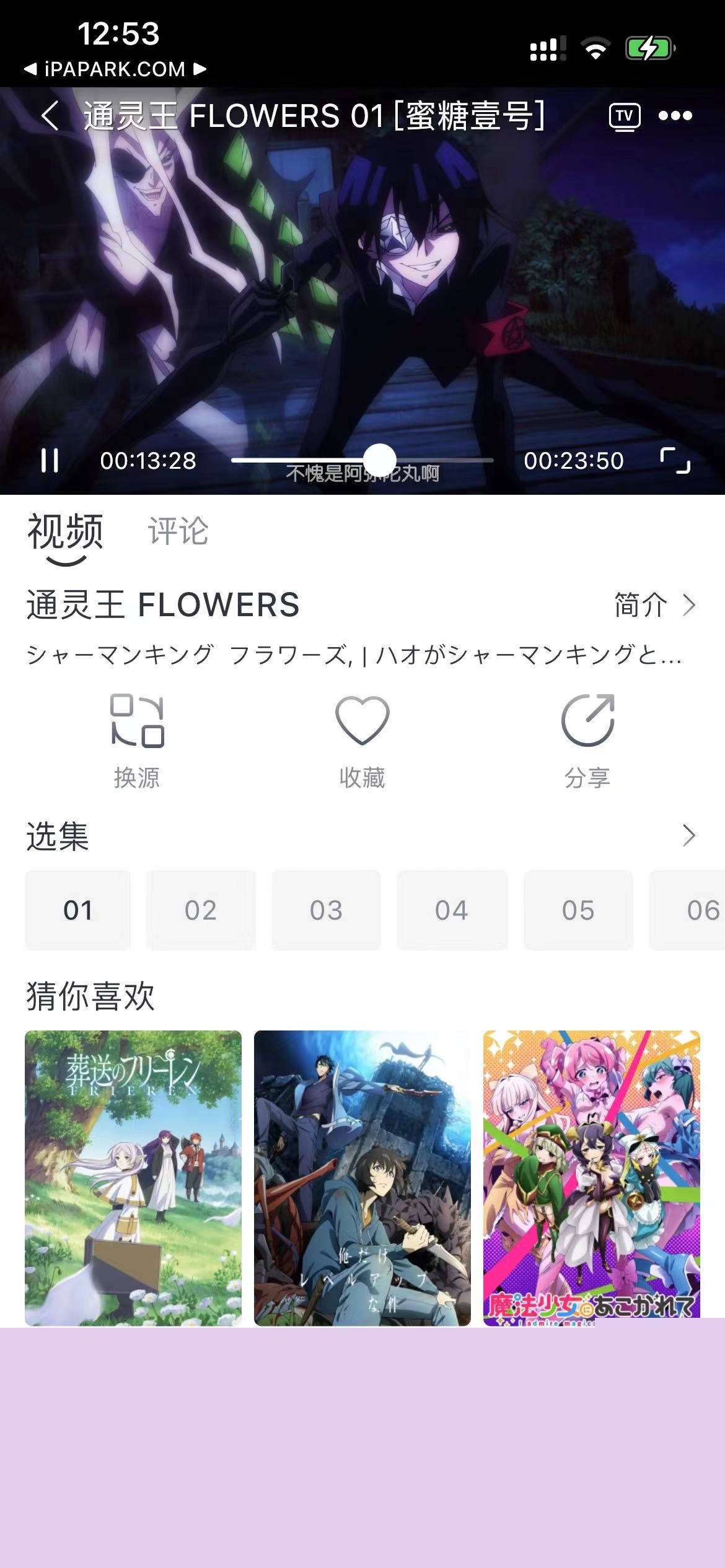Select episode 05
The height and width of the screenshot is (1568, 725).
pos(578,910)
